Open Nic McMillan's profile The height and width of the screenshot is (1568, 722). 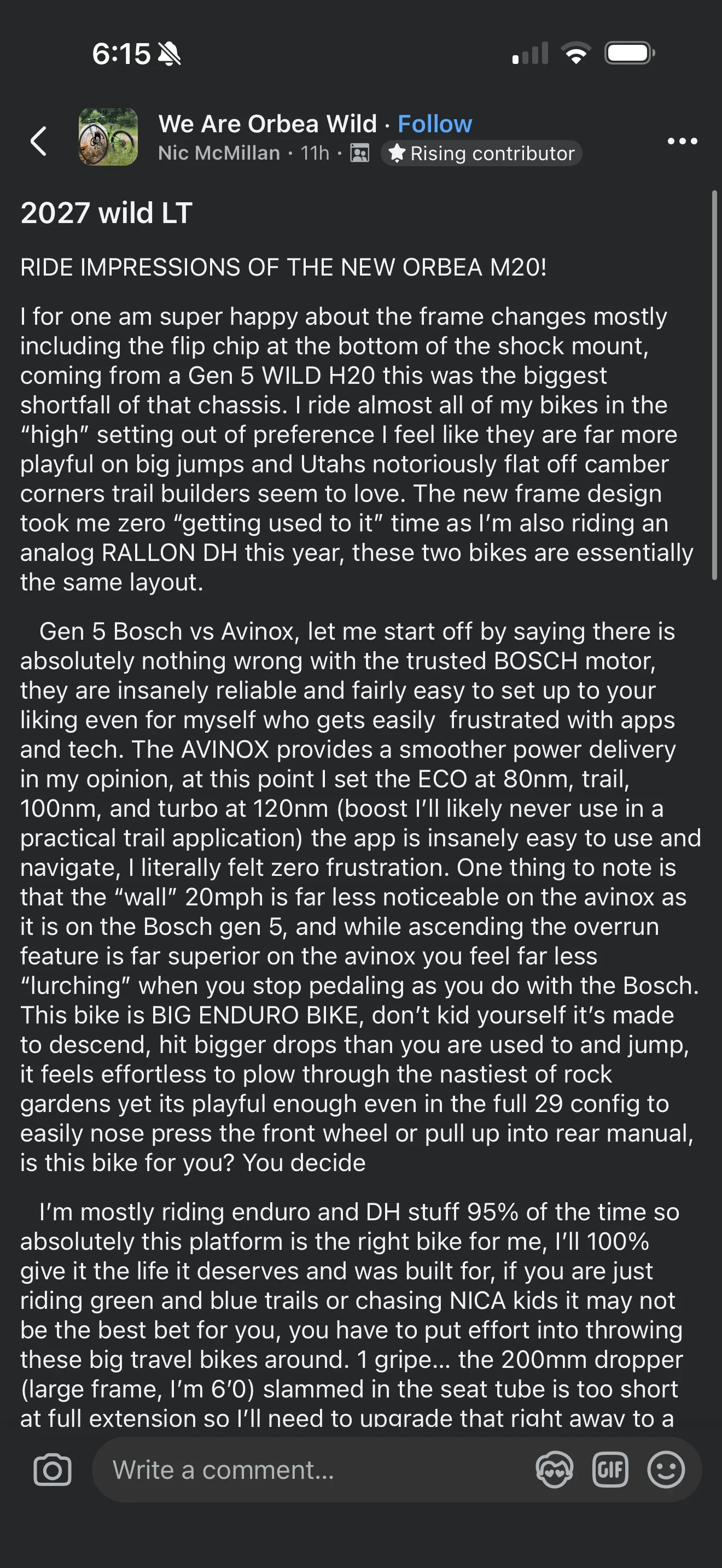click(219, 153)
